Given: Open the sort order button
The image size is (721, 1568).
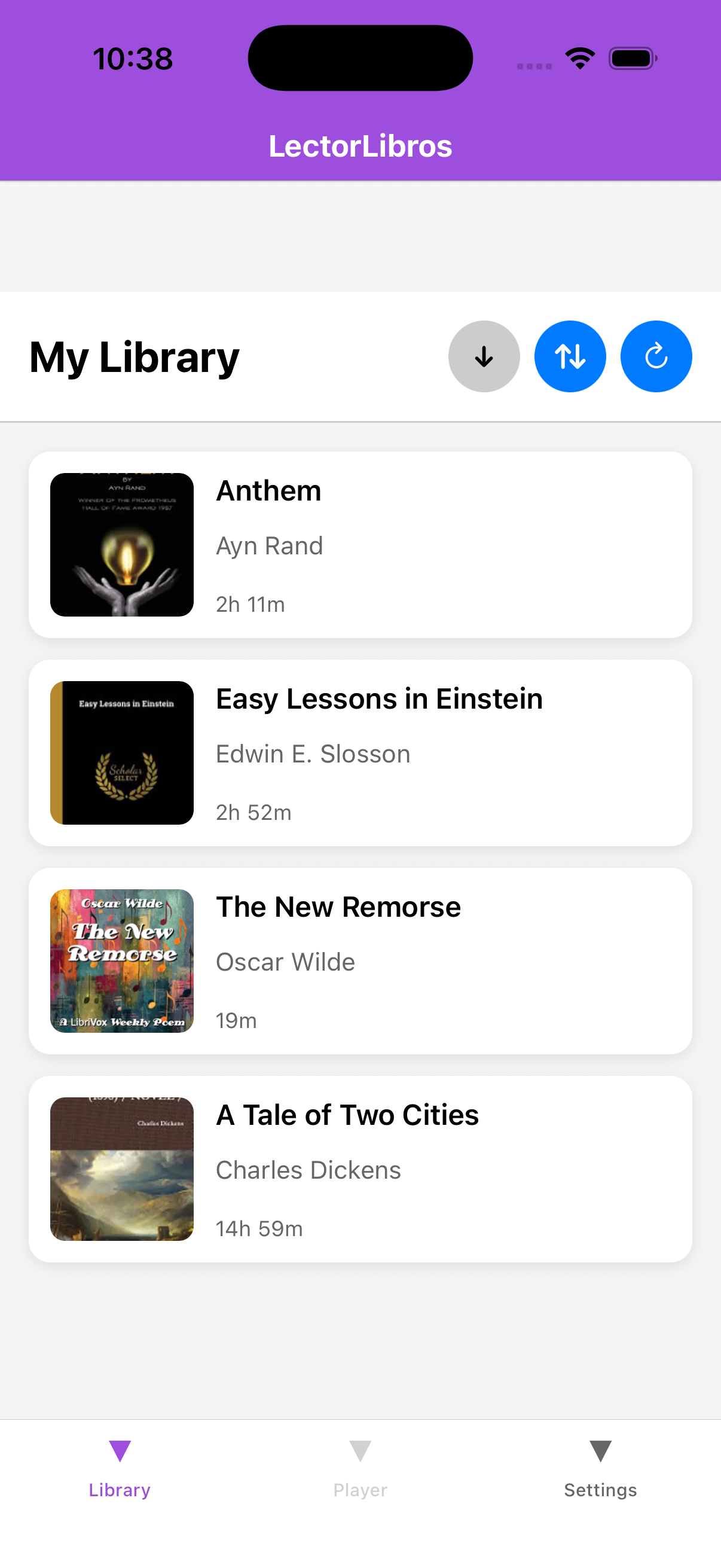Looking at the screenshot, I should pyautogui.click(x=570, y=356).
